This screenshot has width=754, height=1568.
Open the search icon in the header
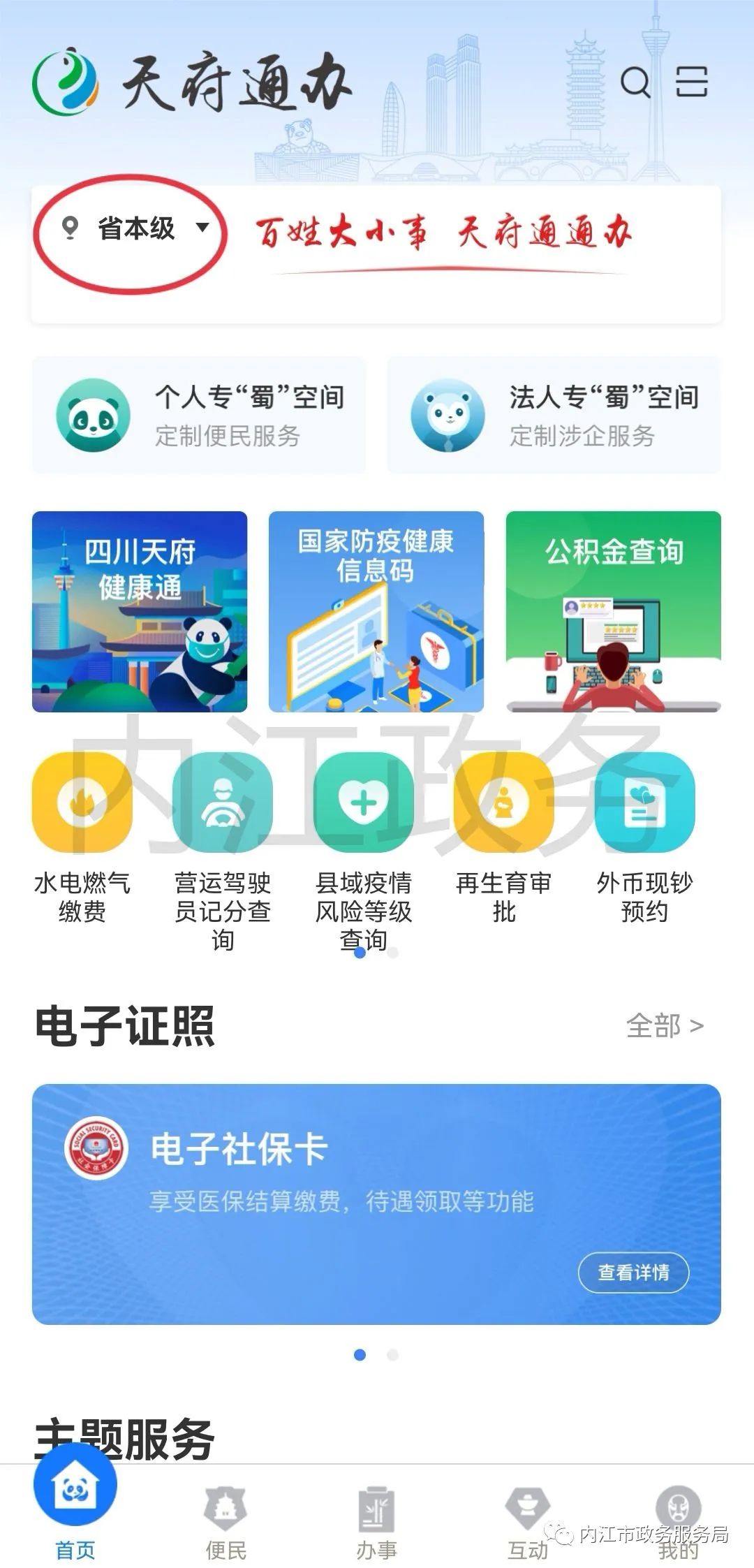click(635, 82)
